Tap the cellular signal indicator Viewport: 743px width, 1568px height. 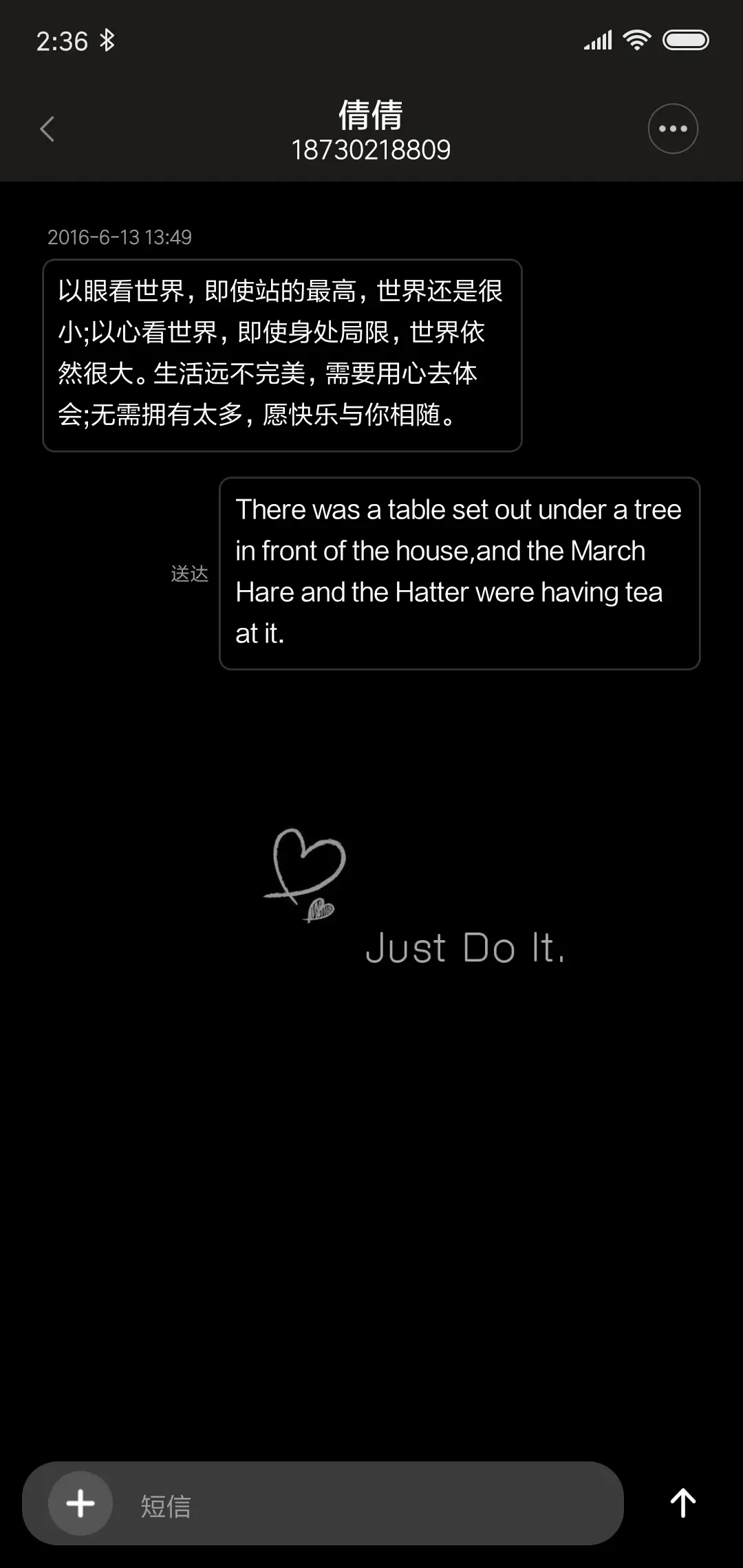pos(597,40)
